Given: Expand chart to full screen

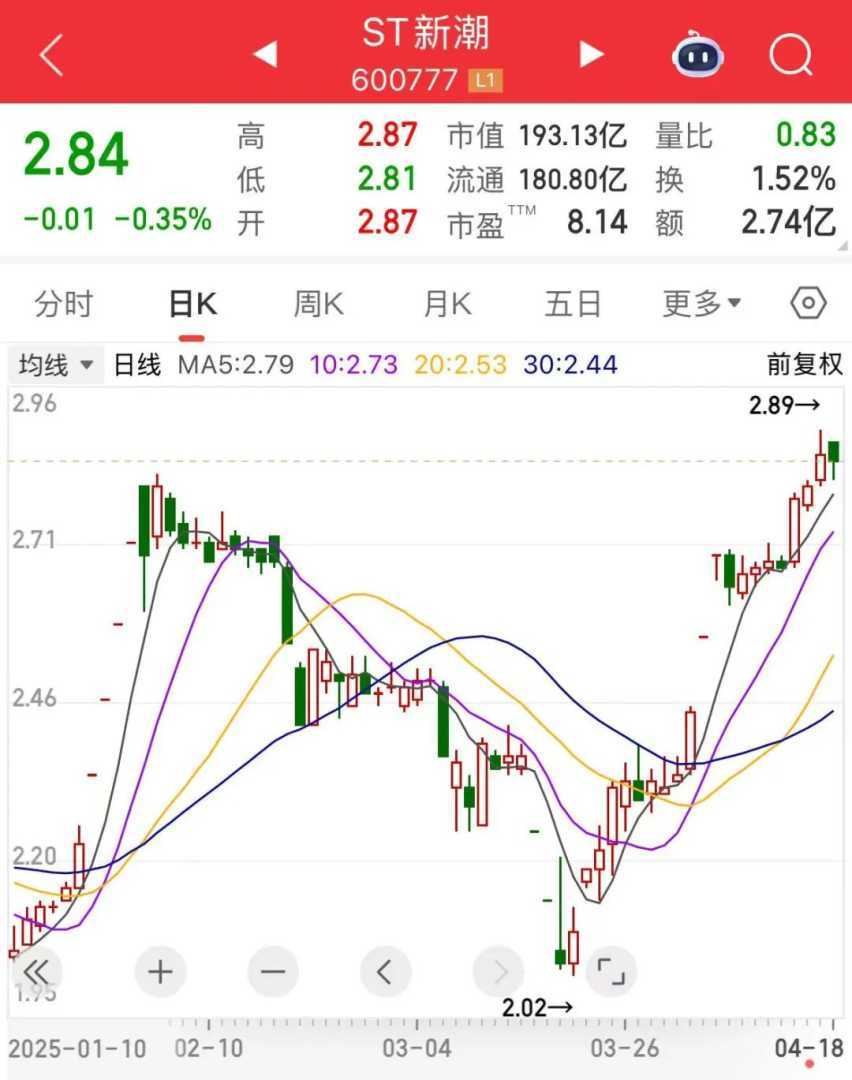Looking at the screenshot, I should [x=610, y=970].
